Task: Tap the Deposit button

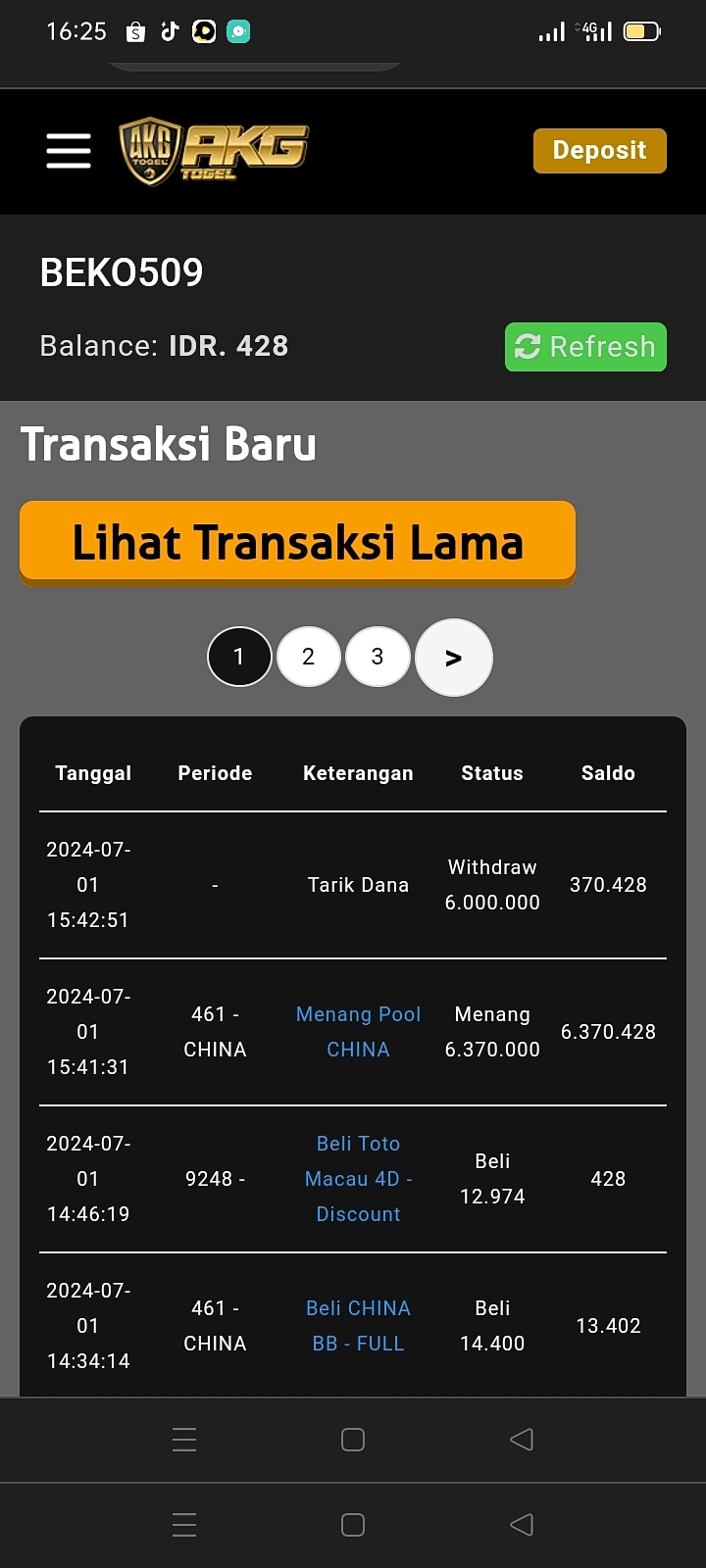Action: pyautogui.click(x=599, y=151)
